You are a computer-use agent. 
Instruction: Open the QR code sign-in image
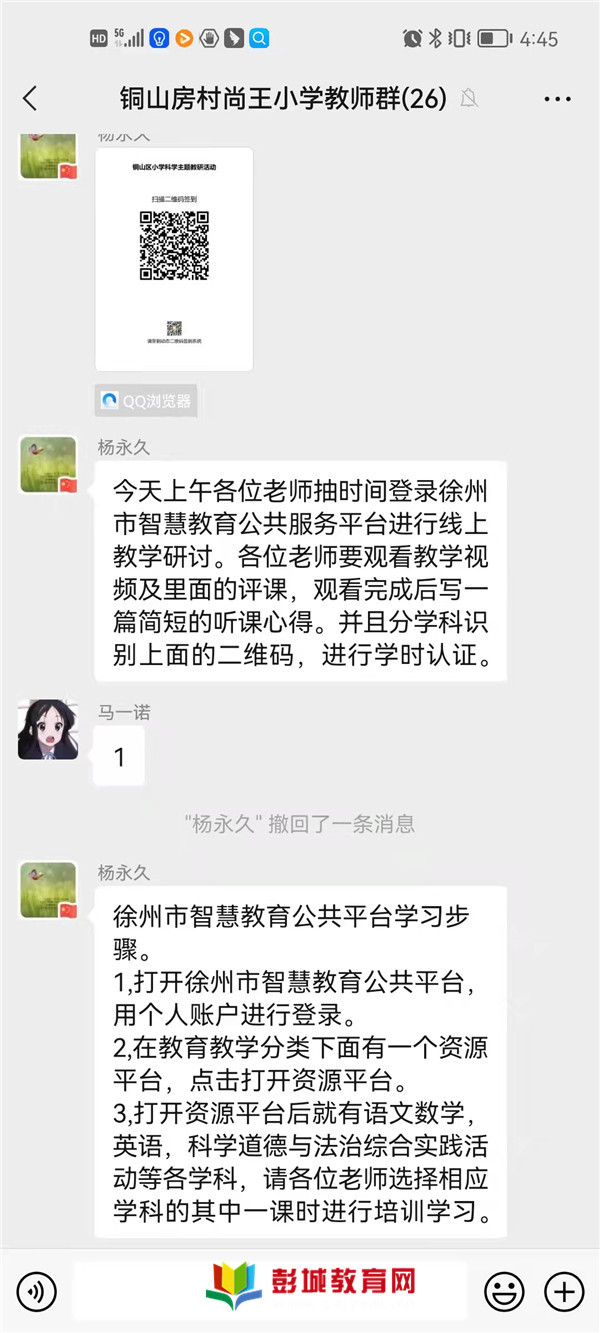(174, 259)
